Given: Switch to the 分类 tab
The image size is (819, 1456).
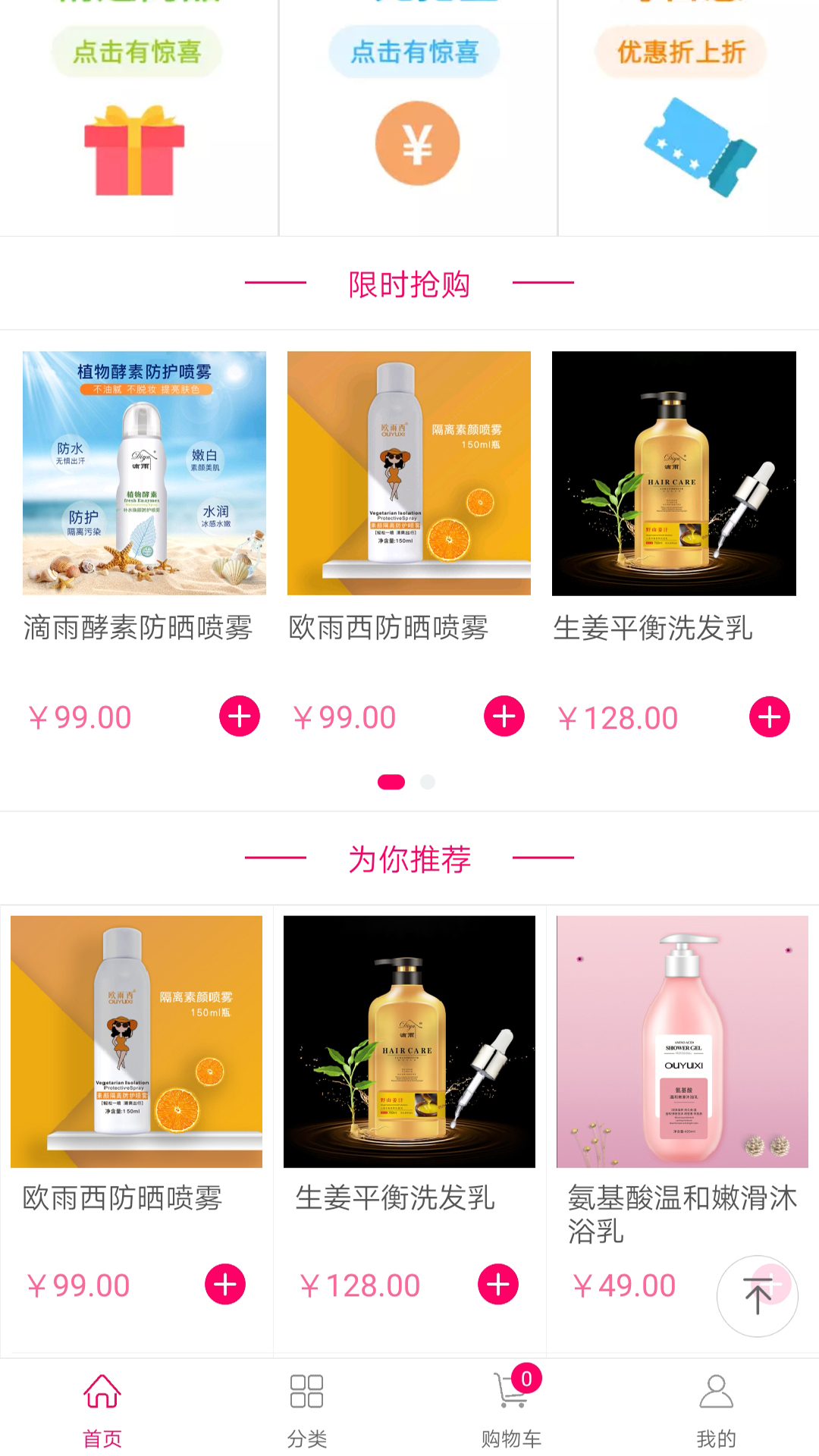Looking at the screenshot, I should (x=307, y=1407).
